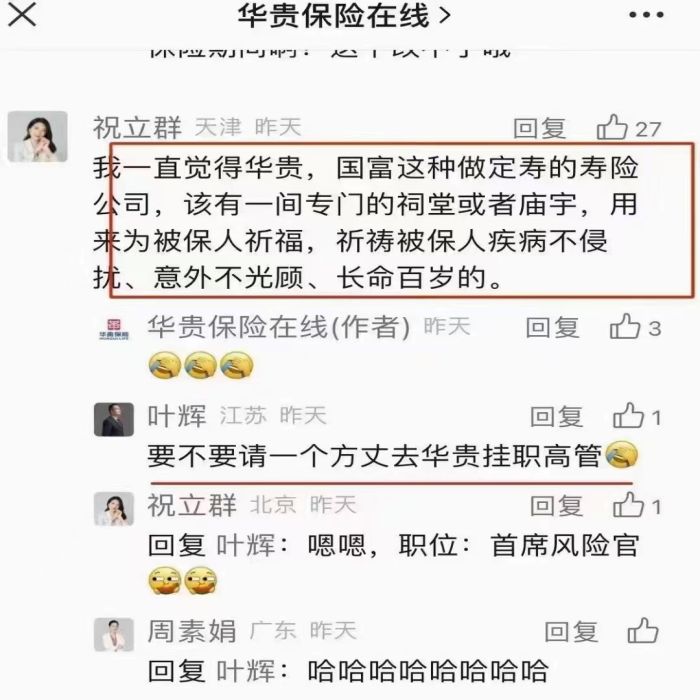Reply to the author 华贵保险在线's comment
The width and height of the screenshot is (700, 700).
[552, 327]
